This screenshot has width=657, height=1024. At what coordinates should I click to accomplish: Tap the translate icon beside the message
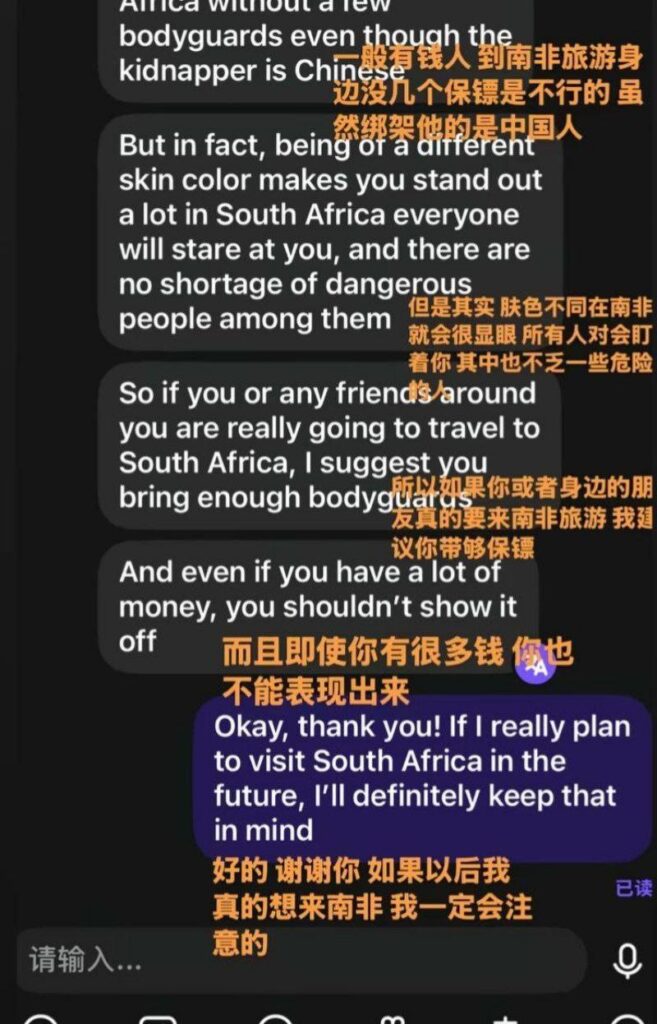(535, 665)
